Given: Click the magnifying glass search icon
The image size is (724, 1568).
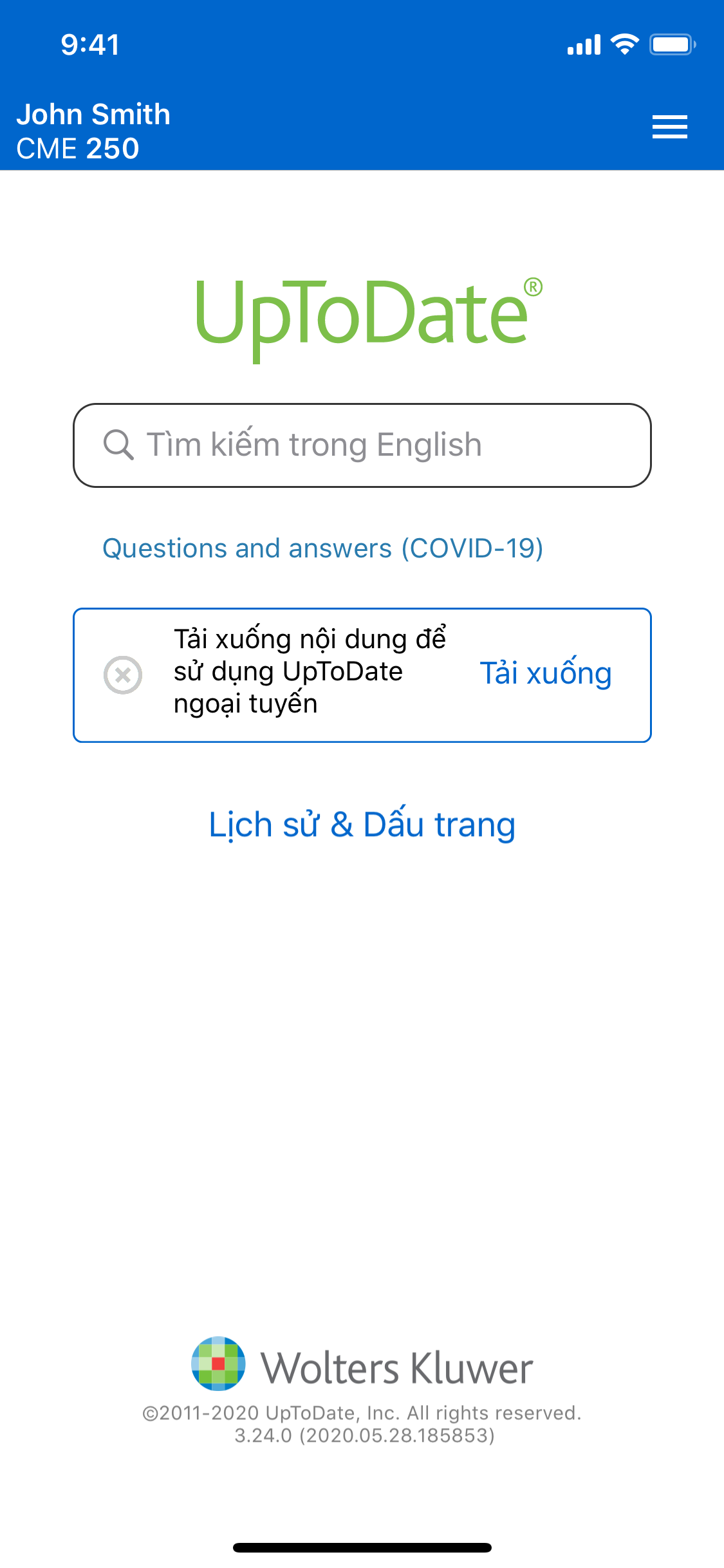Looking at the screenshot, I should (120, 444).
